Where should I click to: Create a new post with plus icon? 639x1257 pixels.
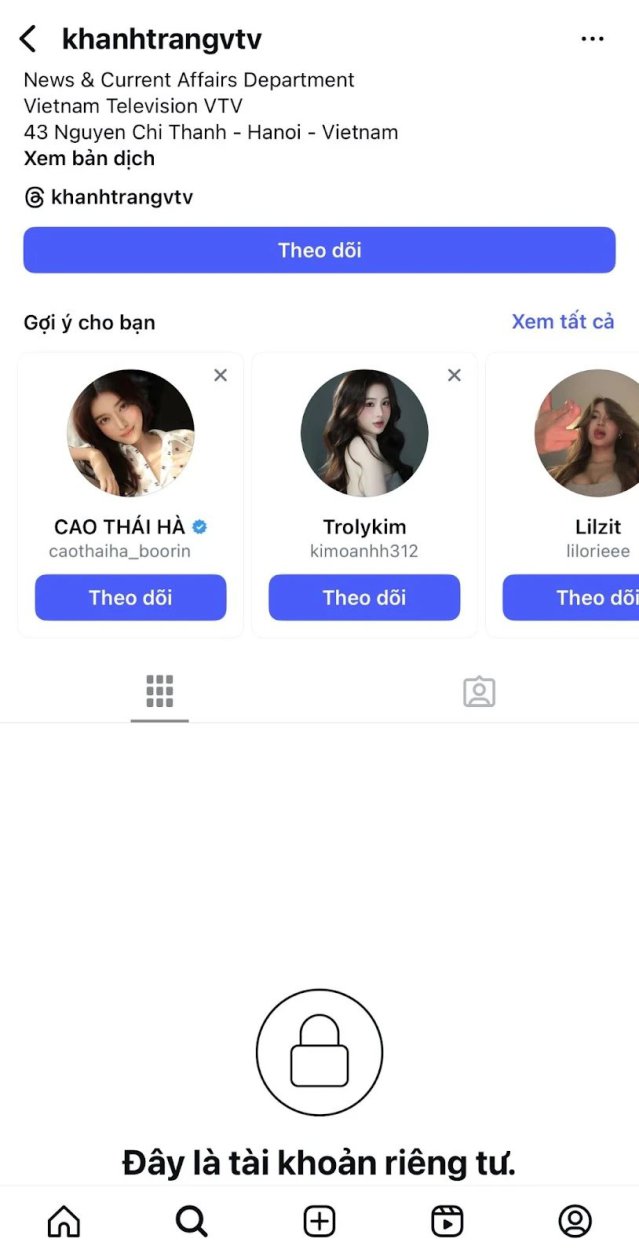pyautogui.click(x=319, y=1221)
